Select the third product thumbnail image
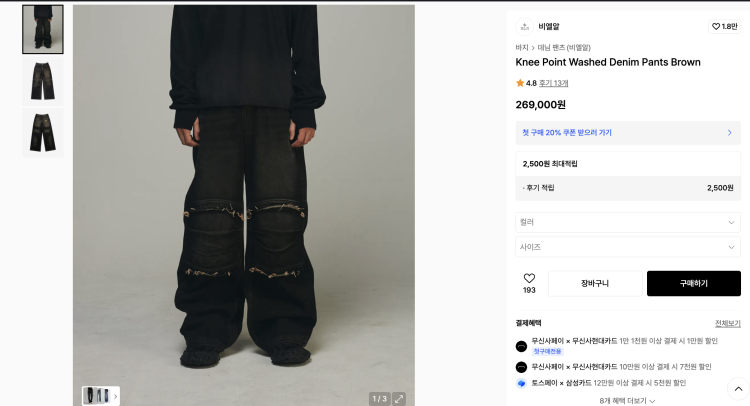 pyautogui.click(x=43, y=132)
